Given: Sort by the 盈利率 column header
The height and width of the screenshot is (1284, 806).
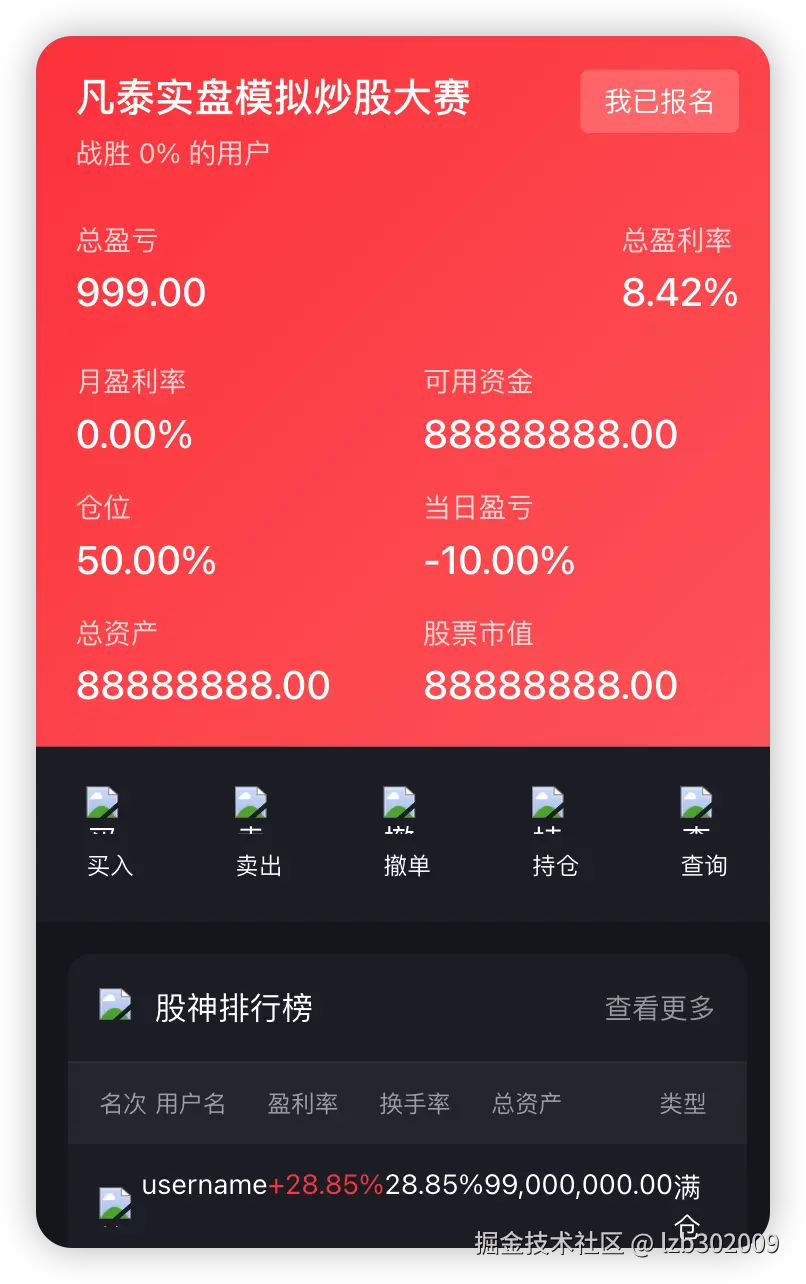Looking at the screenshot, I should pyautogui.click(x=303, y=1103).
